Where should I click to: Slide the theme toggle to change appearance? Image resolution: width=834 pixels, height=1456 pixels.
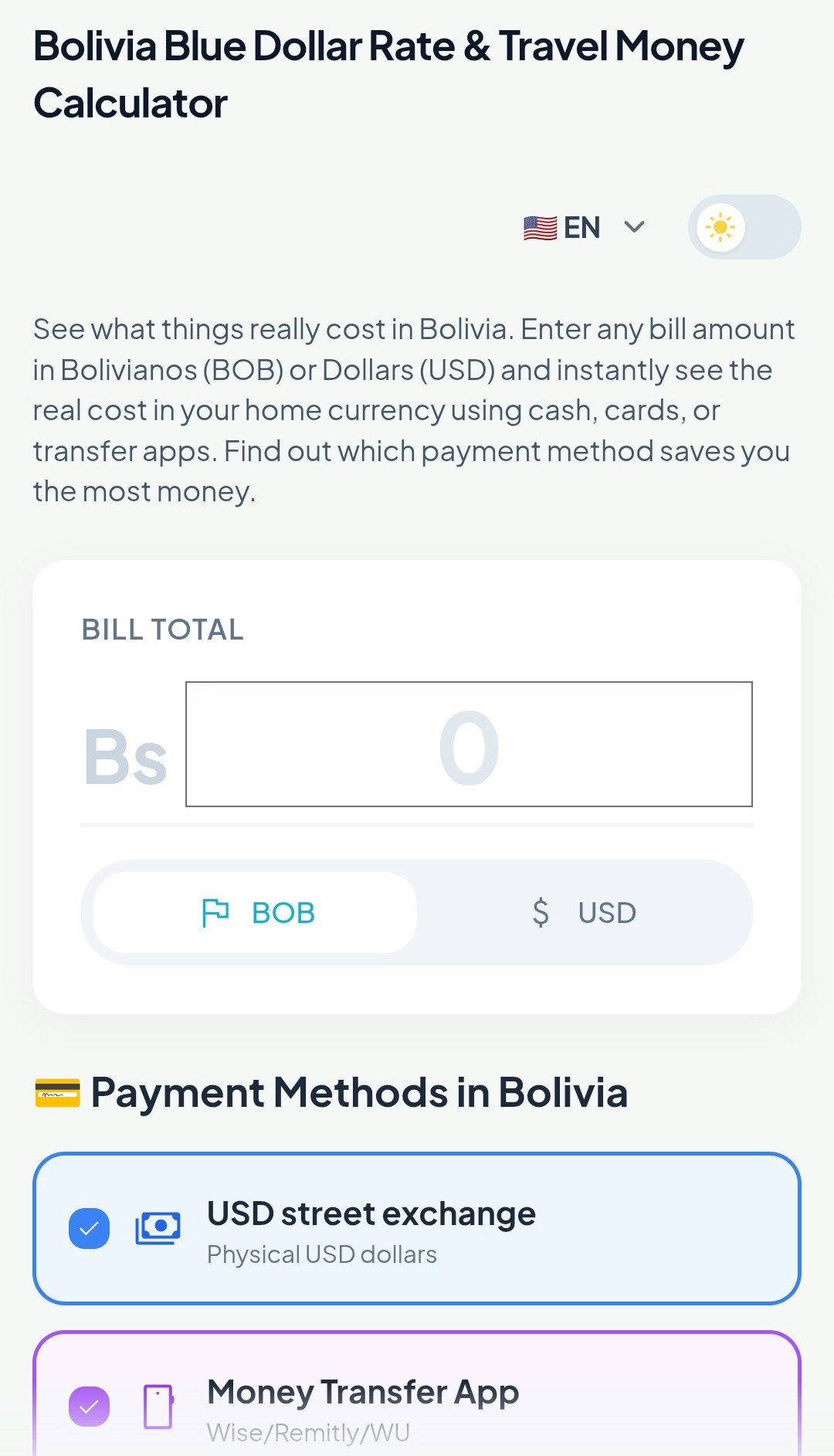pos(744,227)
